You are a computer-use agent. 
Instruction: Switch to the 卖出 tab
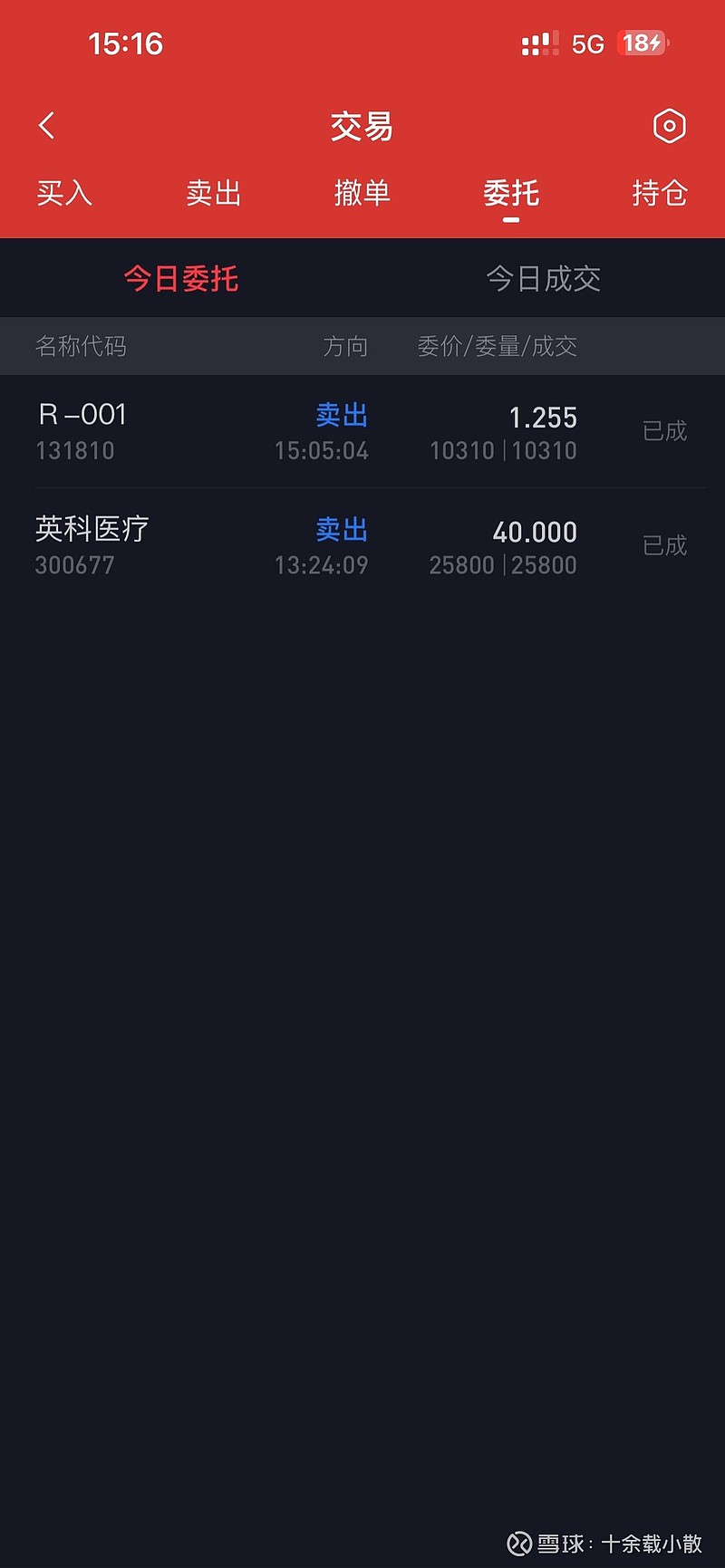pyautogui.click(x=213, y=193)
